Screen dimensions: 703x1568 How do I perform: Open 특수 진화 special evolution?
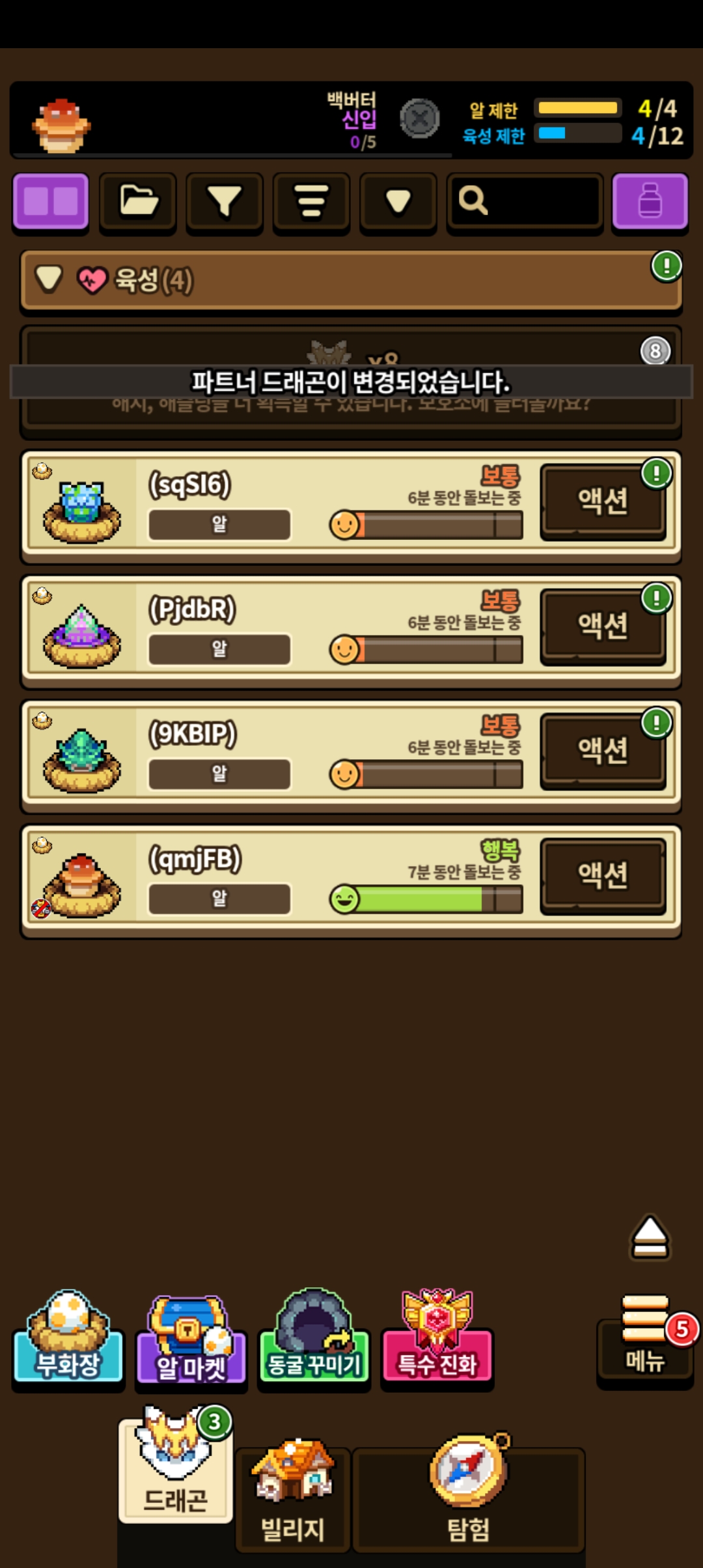click(437, 1343)
